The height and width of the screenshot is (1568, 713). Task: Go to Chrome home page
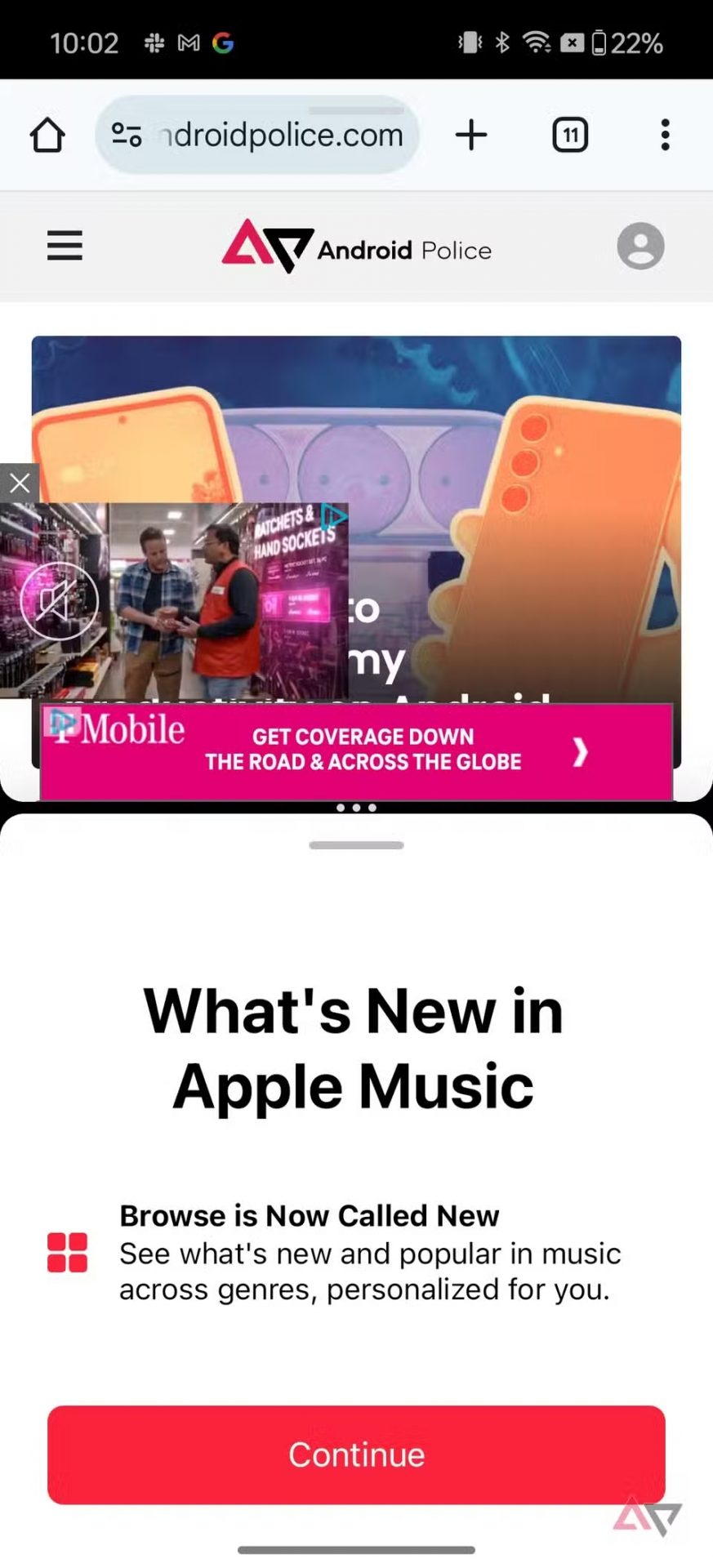pos(47,136)
